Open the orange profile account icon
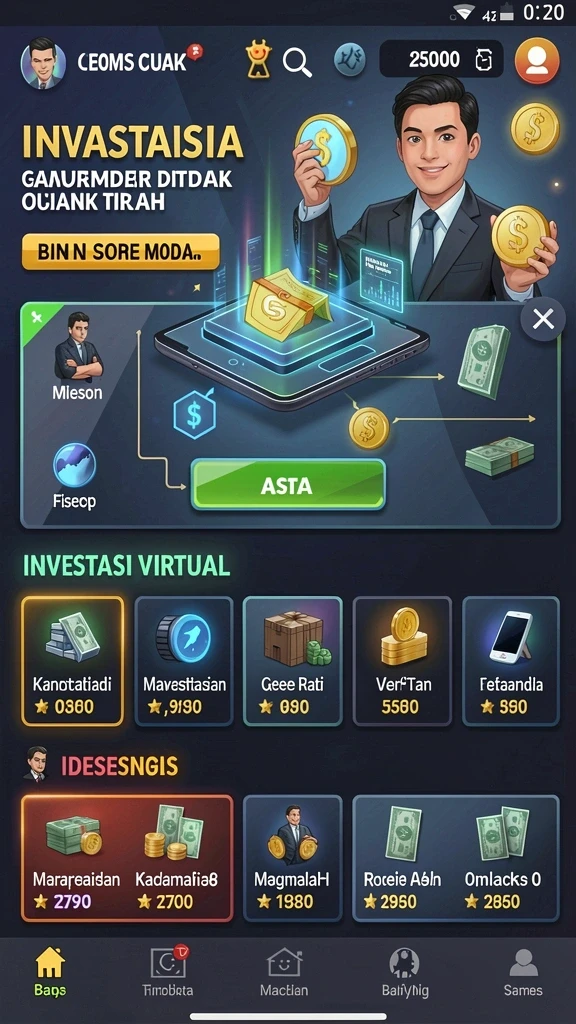This screenshot has width=576, height=1024. 537,61
